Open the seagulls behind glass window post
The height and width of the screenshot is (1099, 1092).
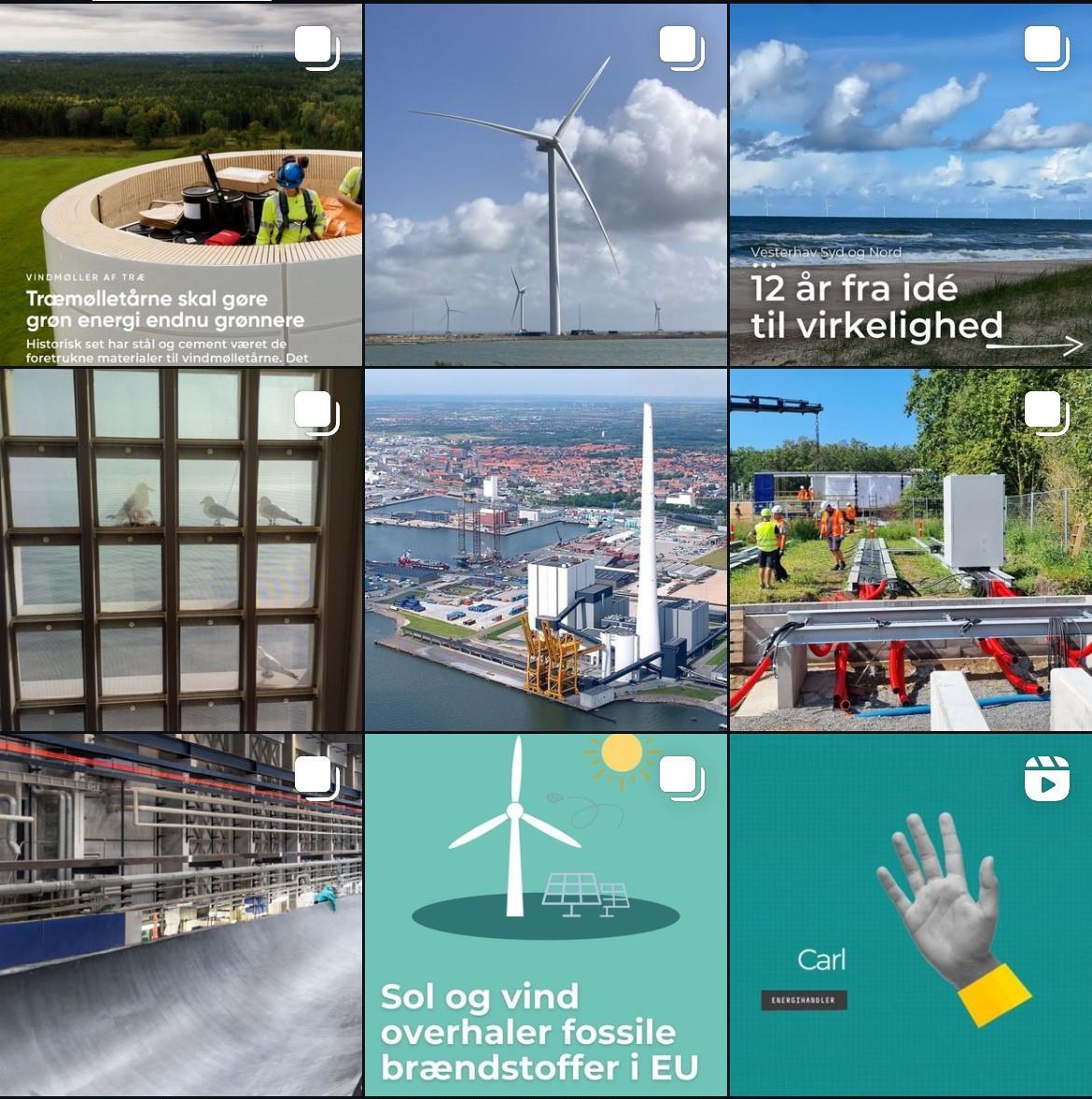pos(180,549)
